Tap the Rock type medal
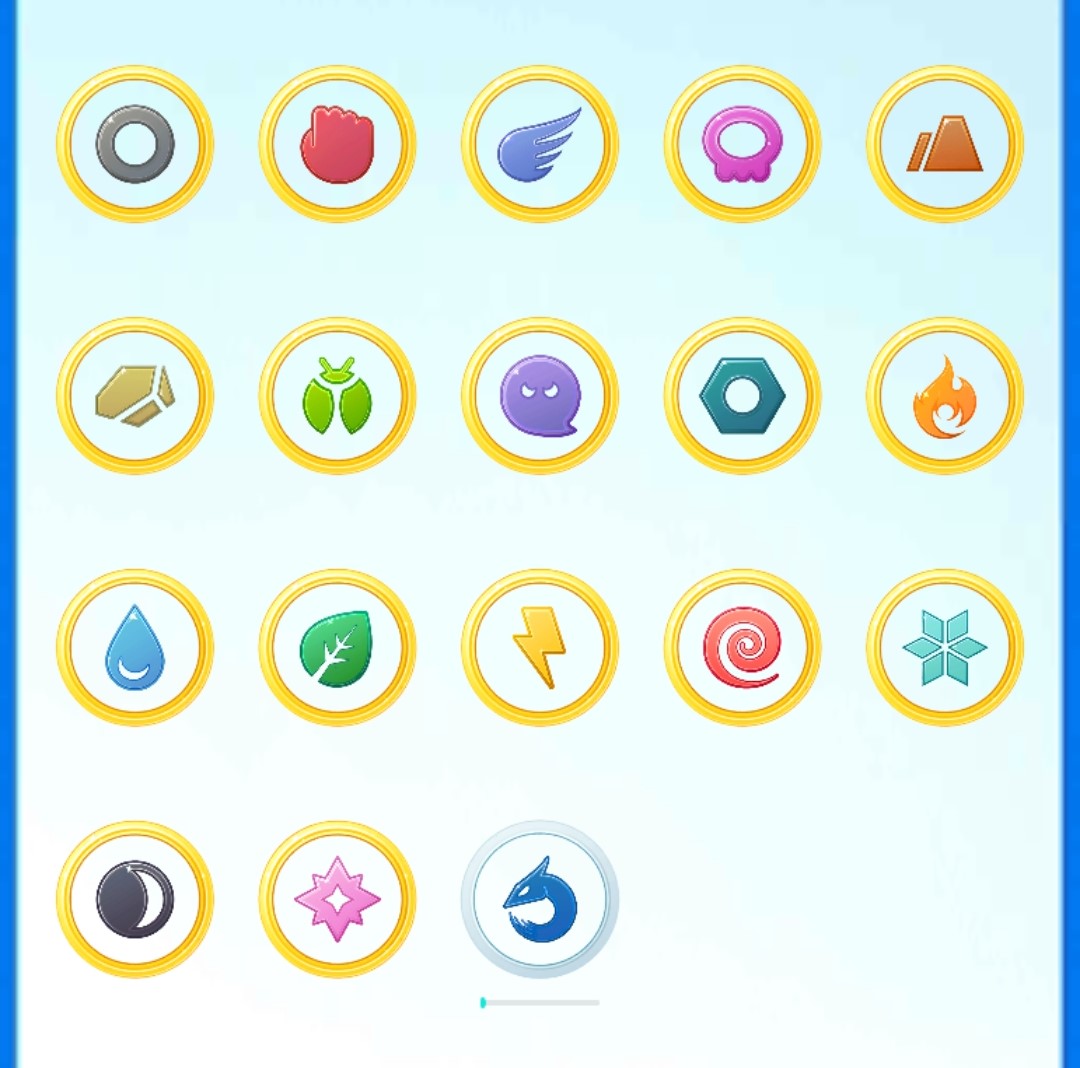 (x=135, y=396)
